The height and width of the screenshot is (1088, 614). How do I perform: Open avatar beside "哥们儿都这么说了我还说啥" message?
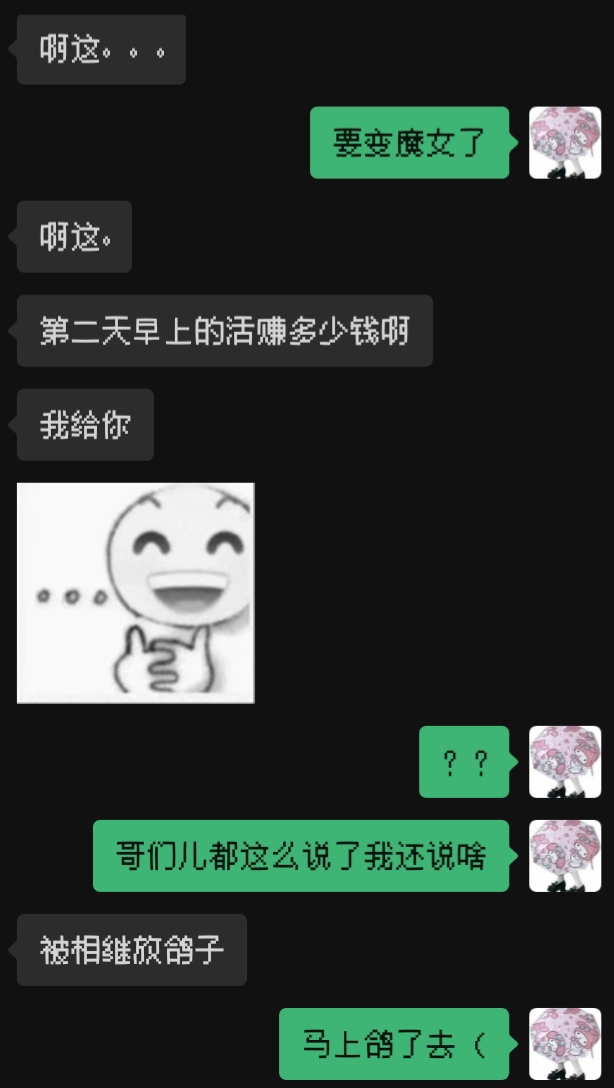click(565, 855)
